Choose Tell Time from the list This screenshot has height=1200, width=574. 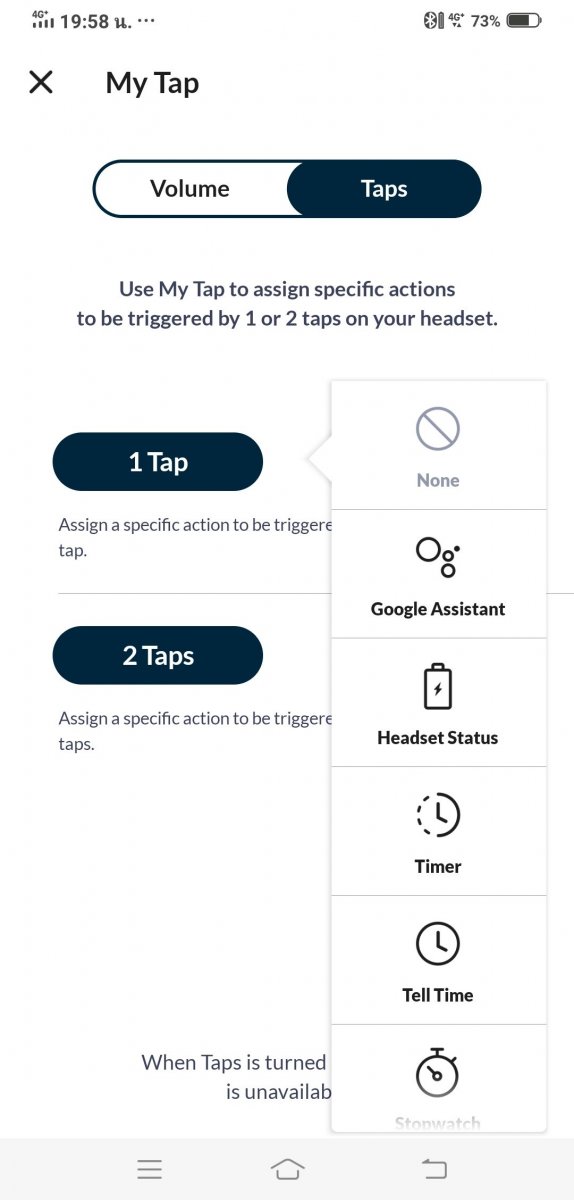pos(438,960)
